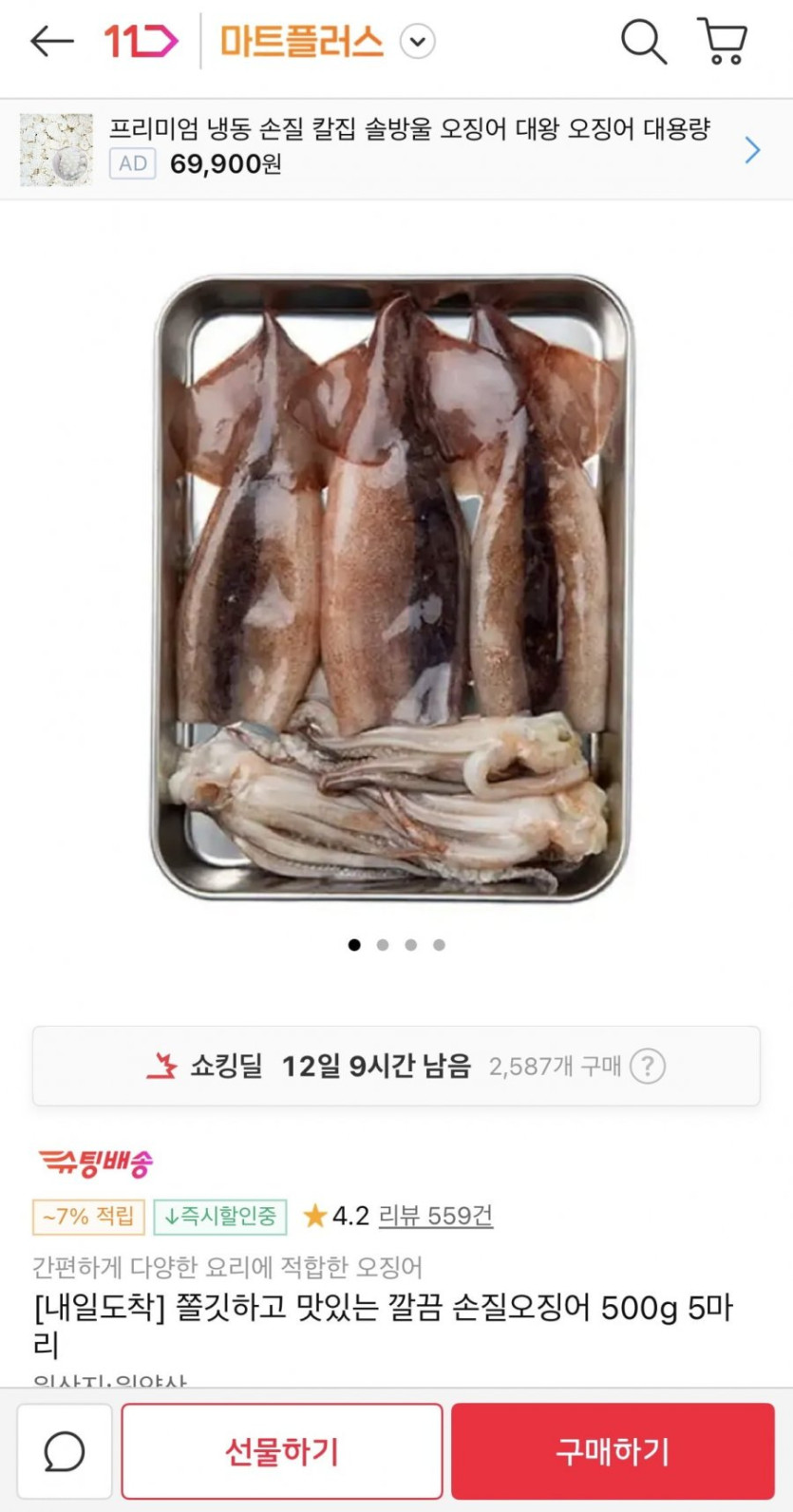Tap 구매하기 to buy now
Viewport: 793px width, 1512px height.
pyautogui.click(x=613, y=1451)
